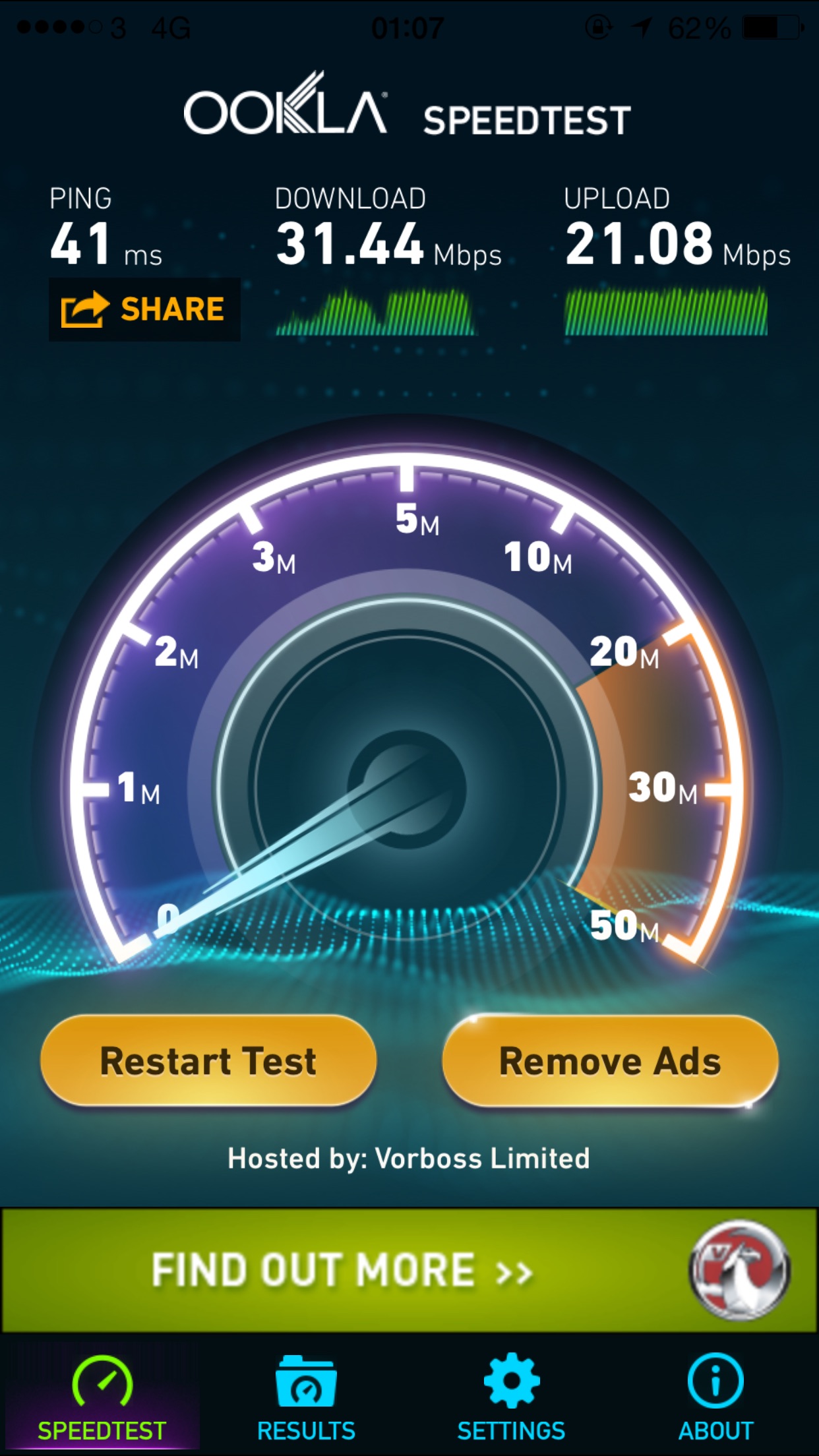Go to the Settings tab
Screen dimensions: 819x1456
(511, 1398)
